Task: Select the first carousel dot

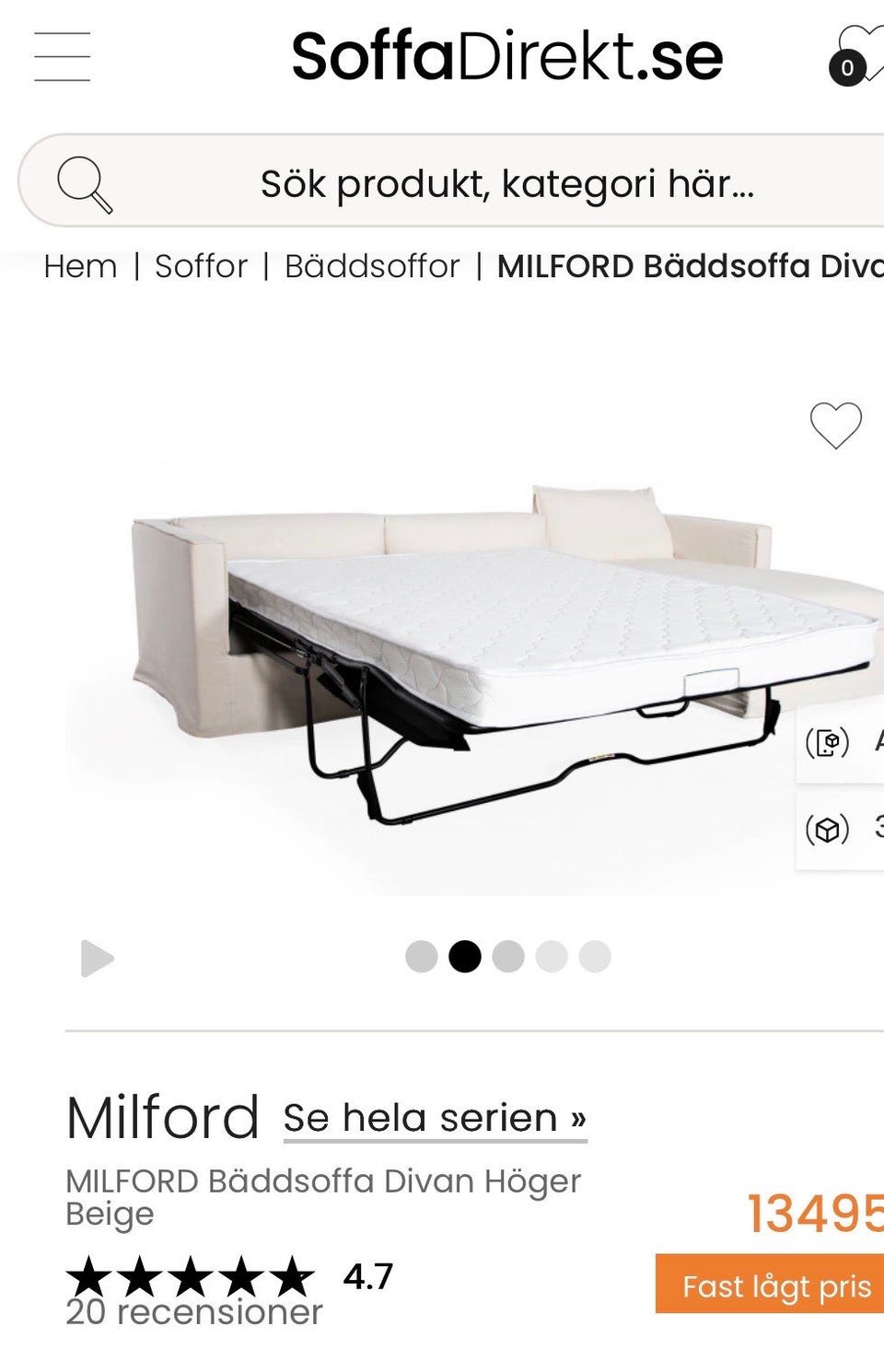Action: click(x=422, y=958)
